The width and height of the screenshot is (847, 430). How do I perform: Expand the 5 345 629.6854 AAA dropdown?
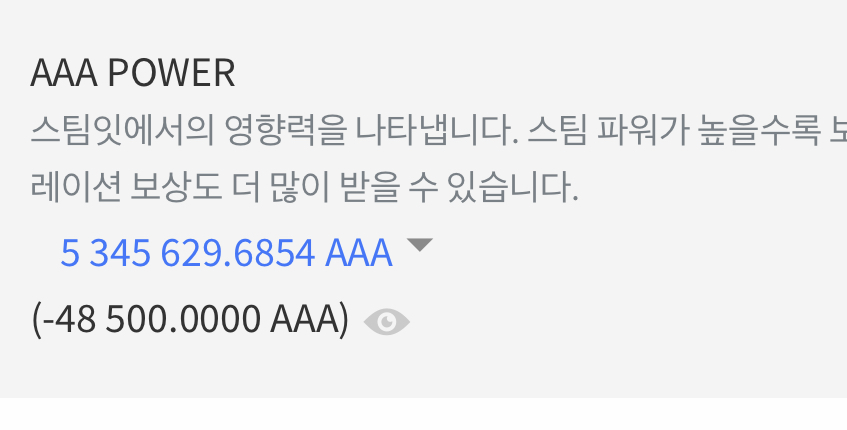[419, 245]
